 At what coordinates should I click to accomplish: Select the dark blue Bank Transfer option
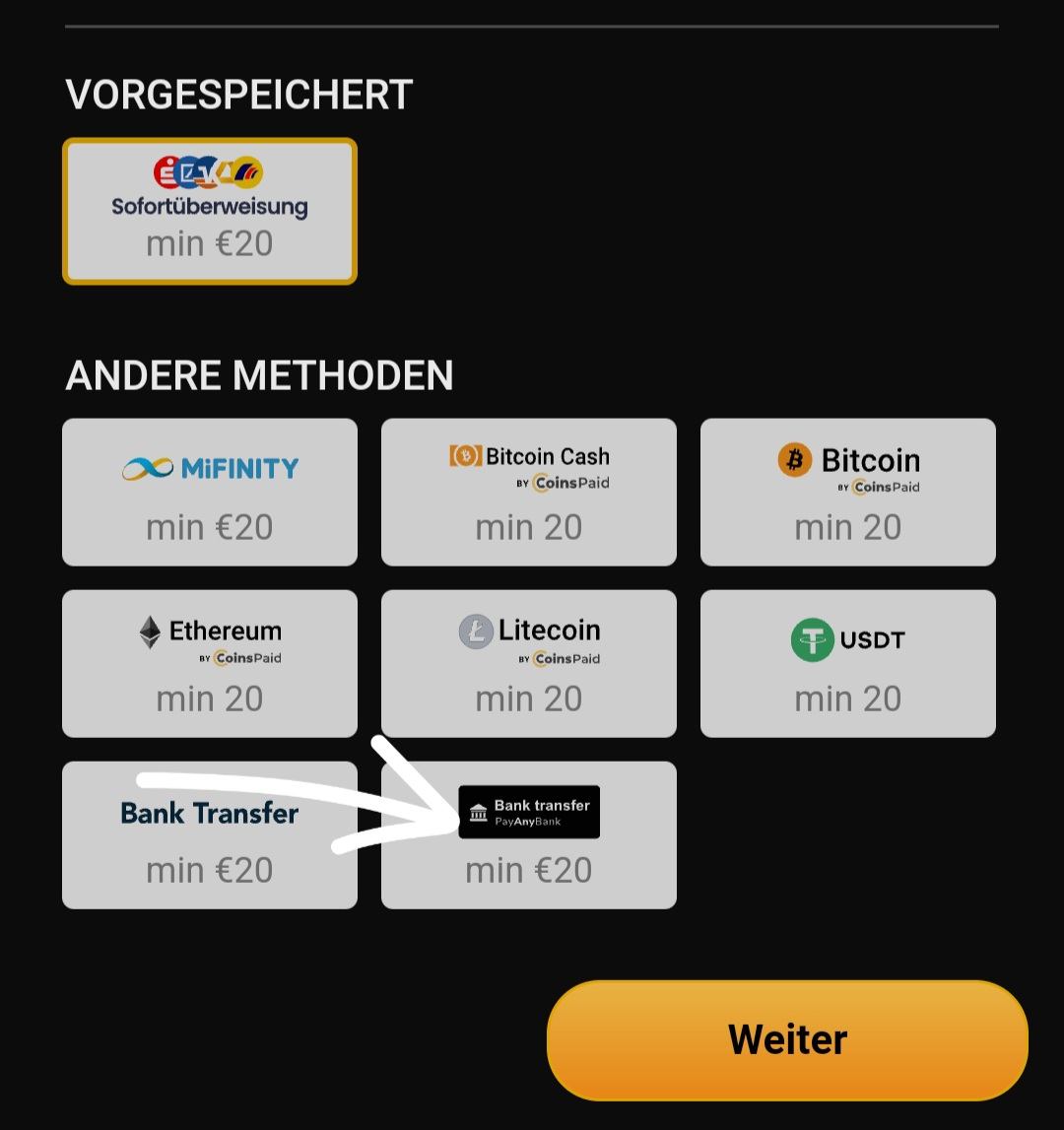(x=210, y=834)
